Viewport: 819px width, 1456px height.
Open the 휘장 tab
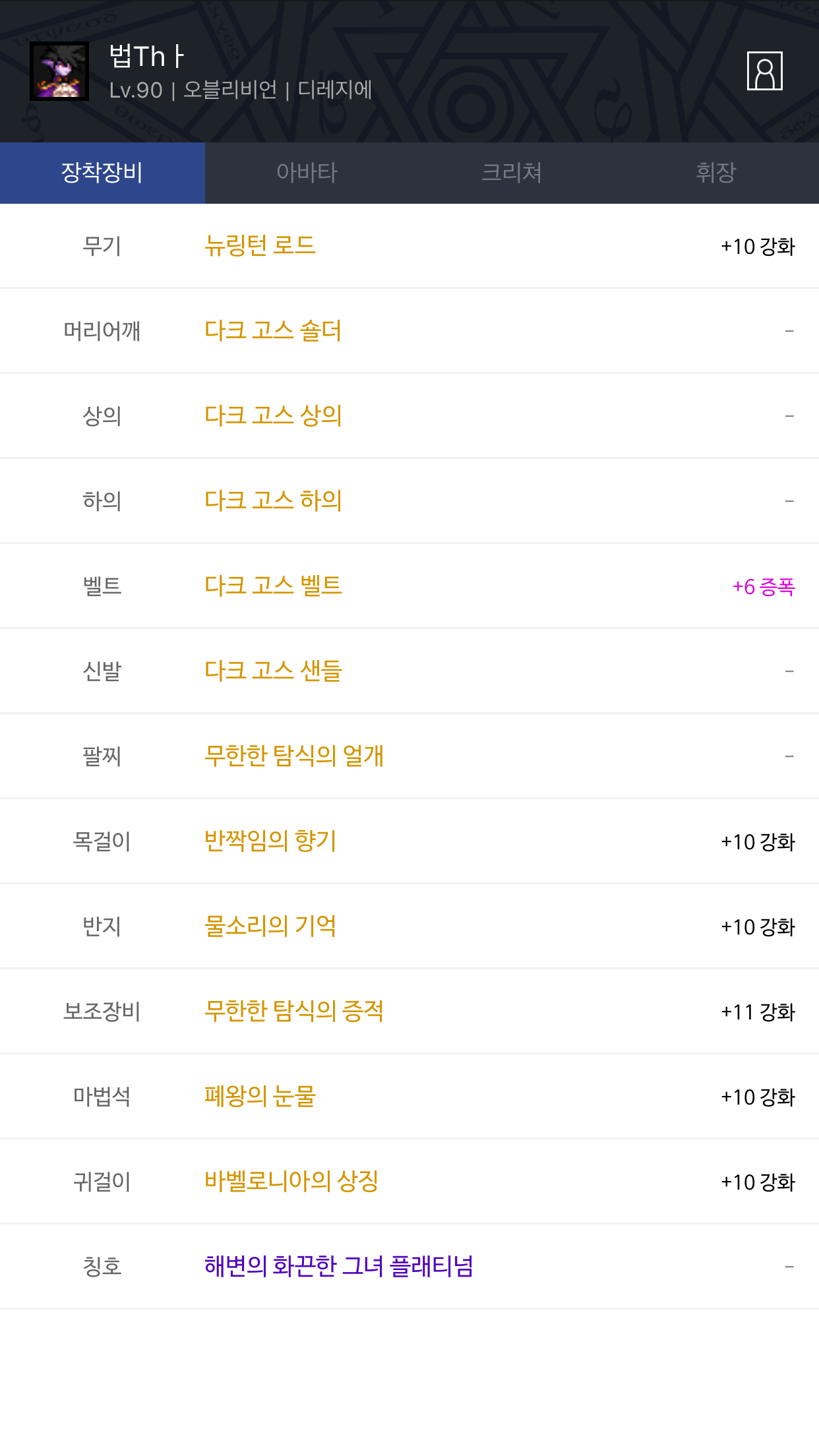[716, 173]
